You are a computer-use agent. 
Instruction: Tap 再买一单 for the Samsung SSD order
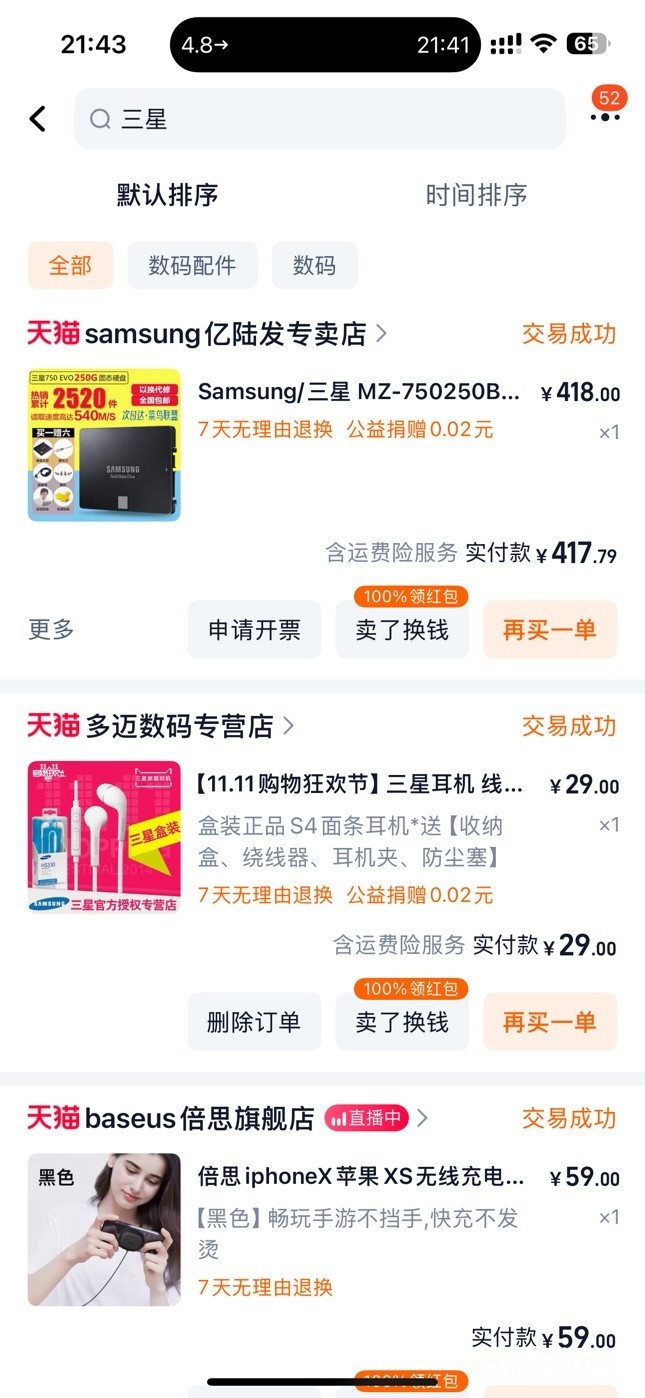549,629
